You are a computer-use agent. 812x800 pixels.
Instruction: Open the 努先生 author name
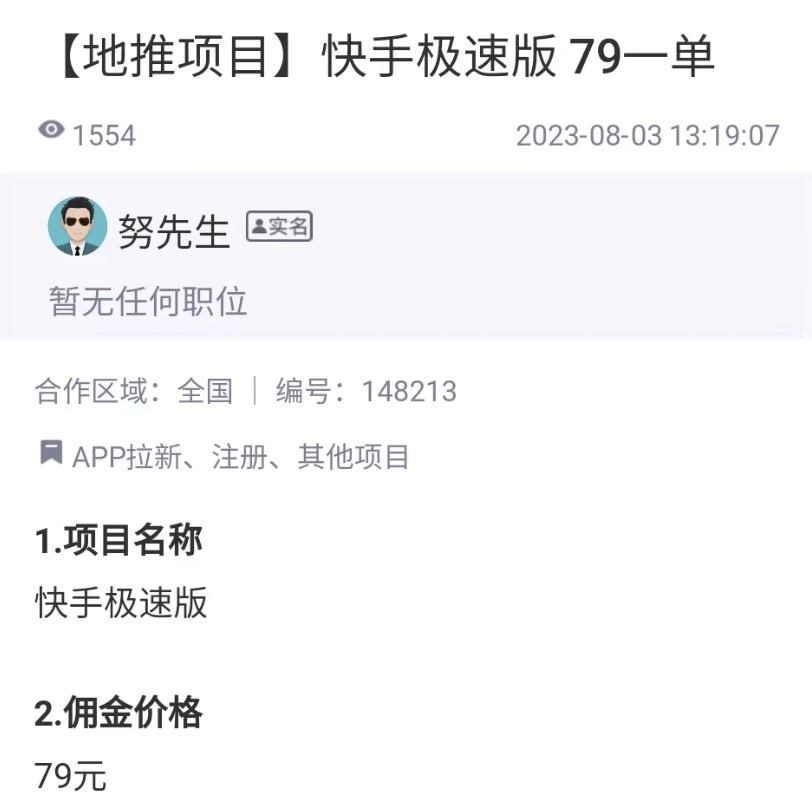click(174, 230)
